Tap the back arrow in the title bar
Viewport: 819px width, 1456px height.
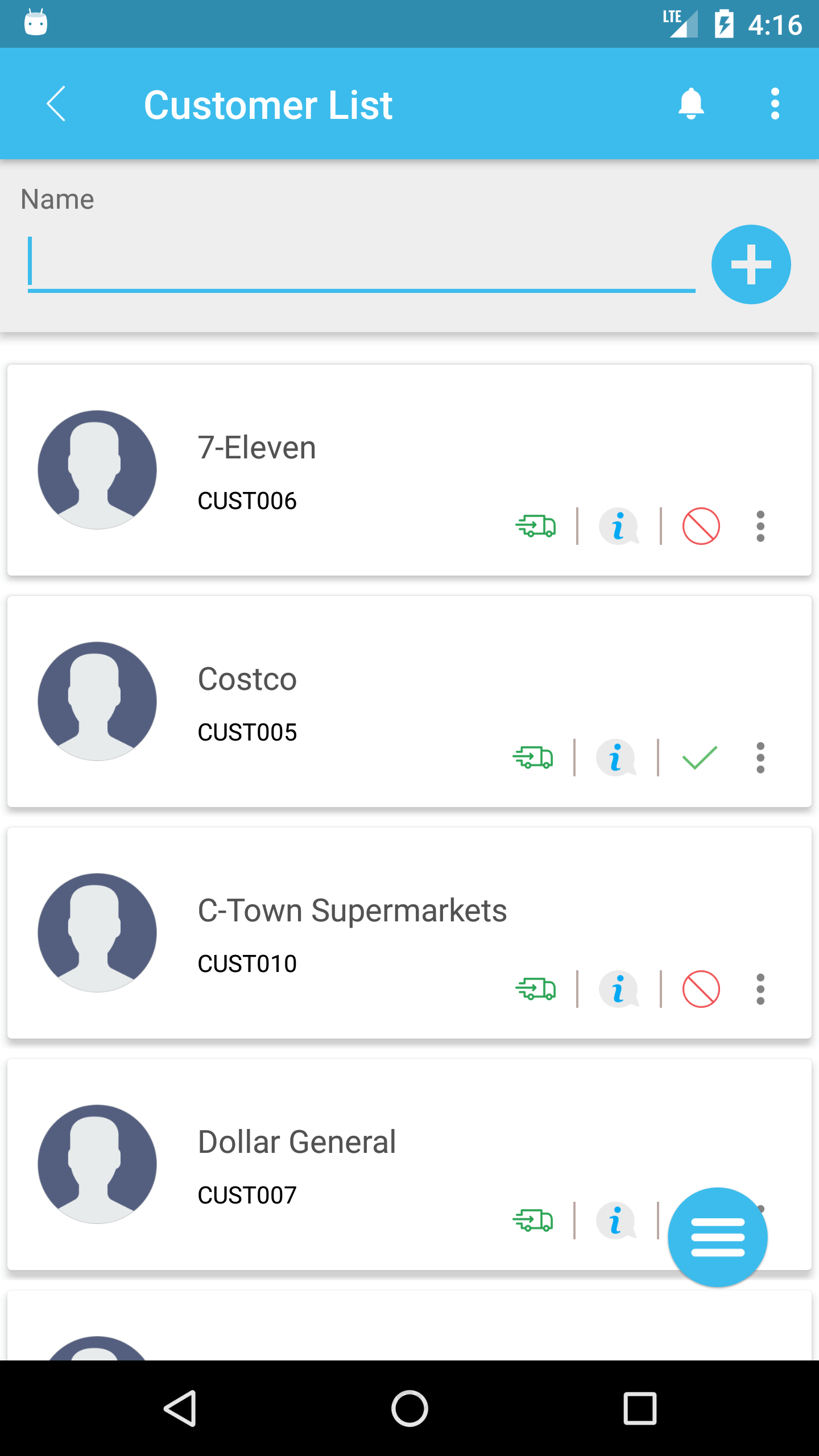click(56, 105)
